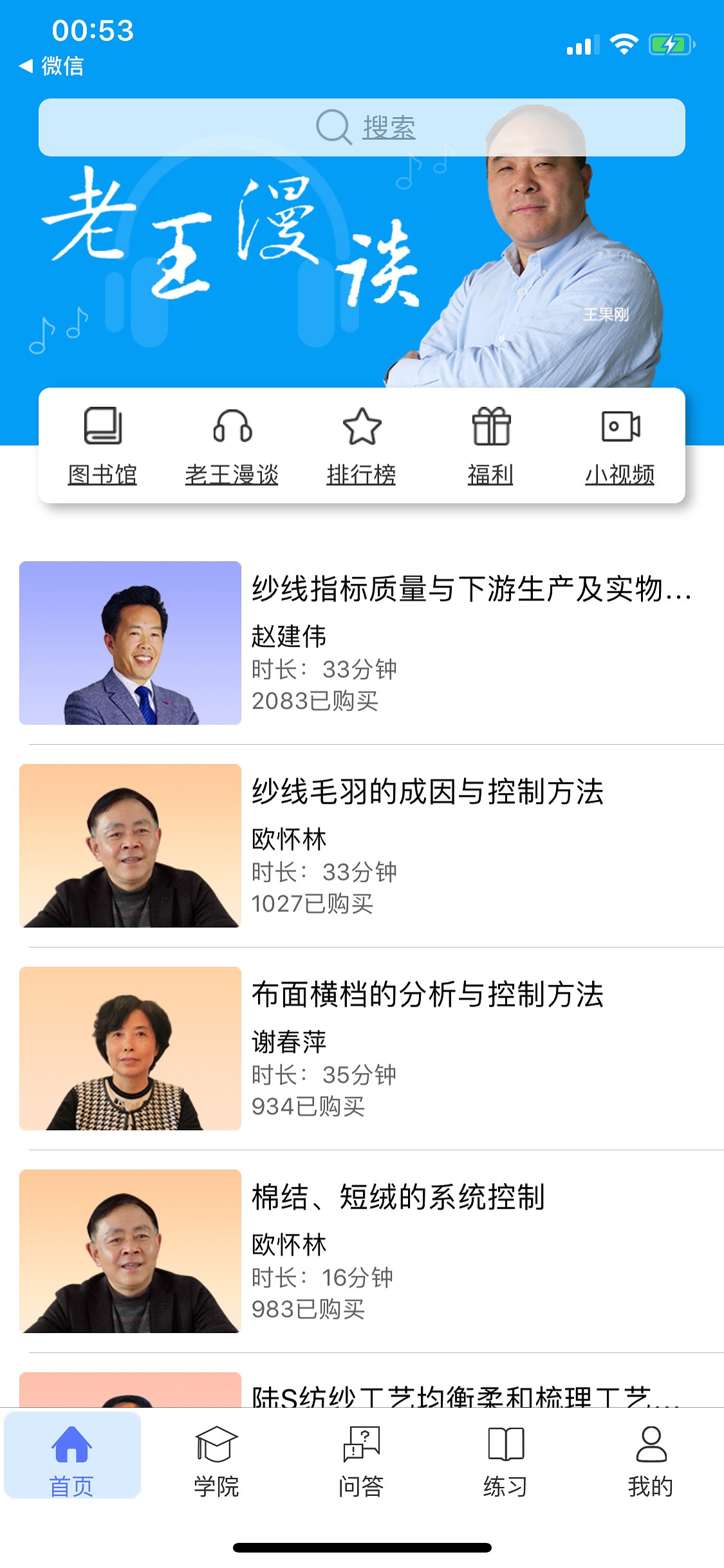Open the 福利 gift section
The width and height of the screenshot is (724, 1568).
point(491,445)
